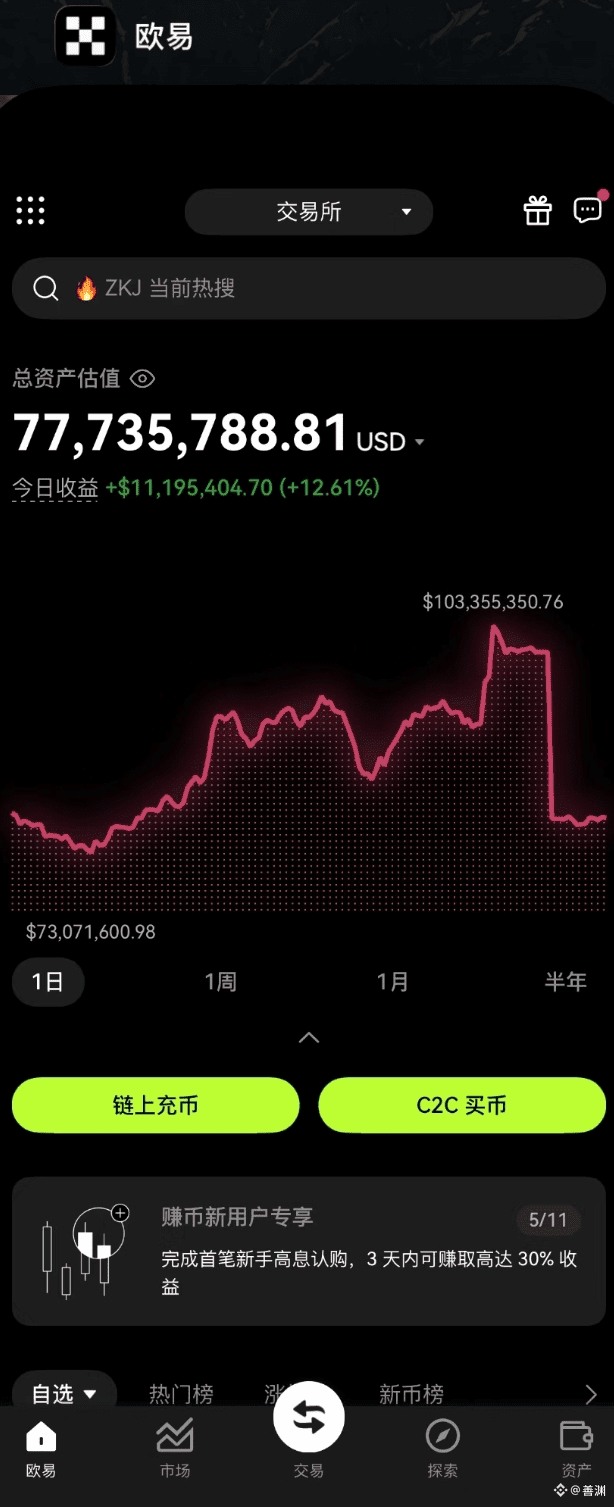Viewport: 614px width, 1507px height.
Task: Open the 赚币新用户专享 promo card
Action: 308,1251
